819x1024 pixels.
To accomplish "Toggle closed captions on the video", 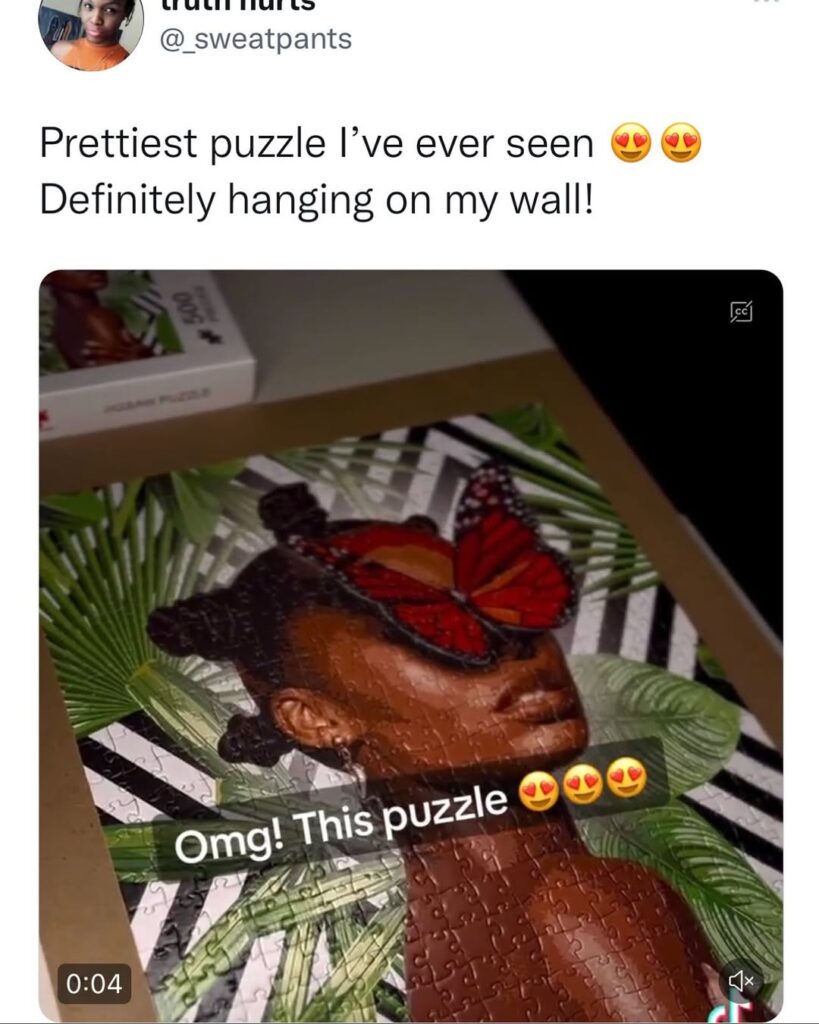I will click(741, 313).
